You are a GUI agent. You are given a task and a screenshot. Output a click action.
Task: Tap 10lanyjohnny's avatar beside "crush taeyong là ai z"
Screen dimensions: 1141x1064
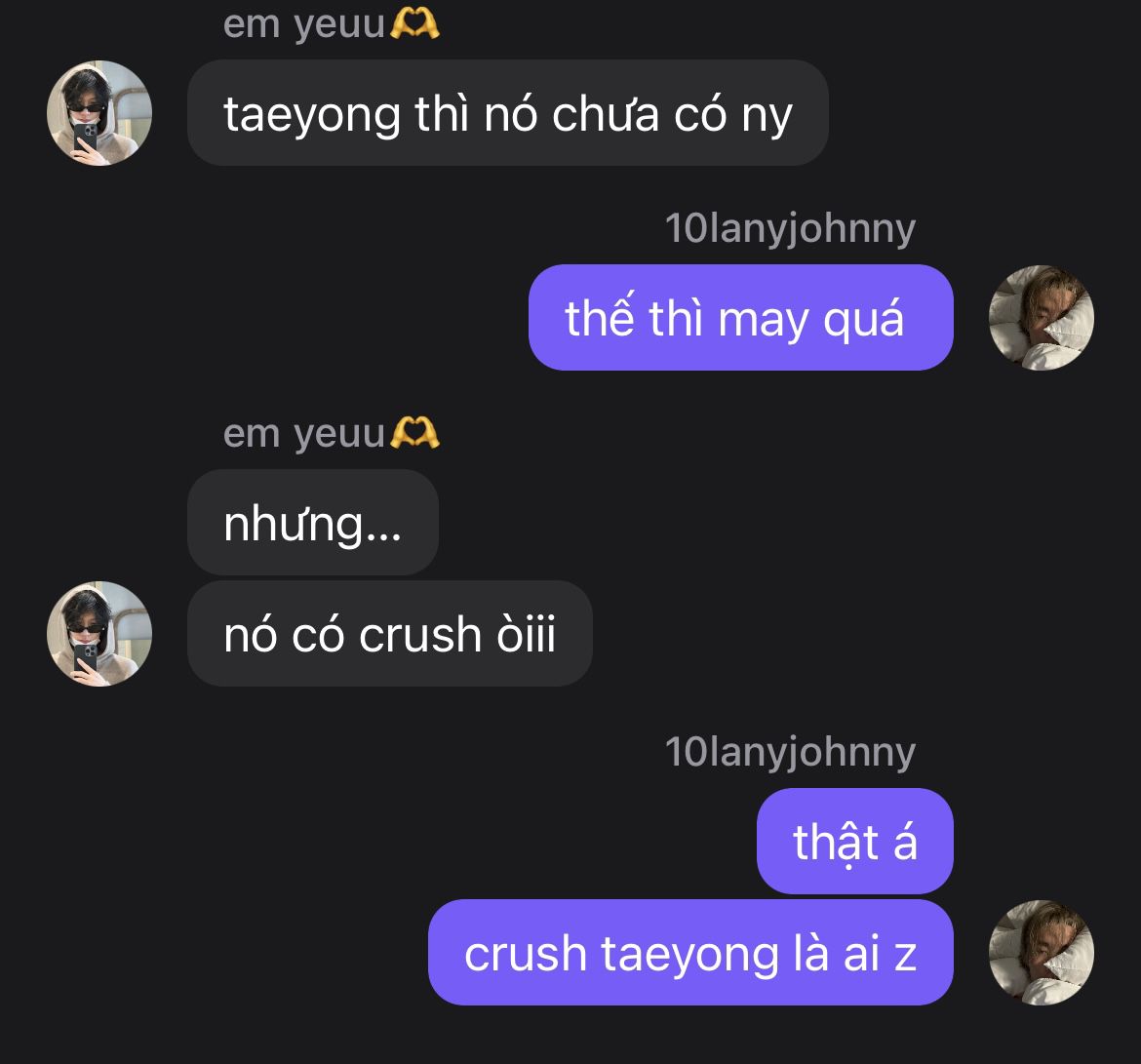point(1042,953)
